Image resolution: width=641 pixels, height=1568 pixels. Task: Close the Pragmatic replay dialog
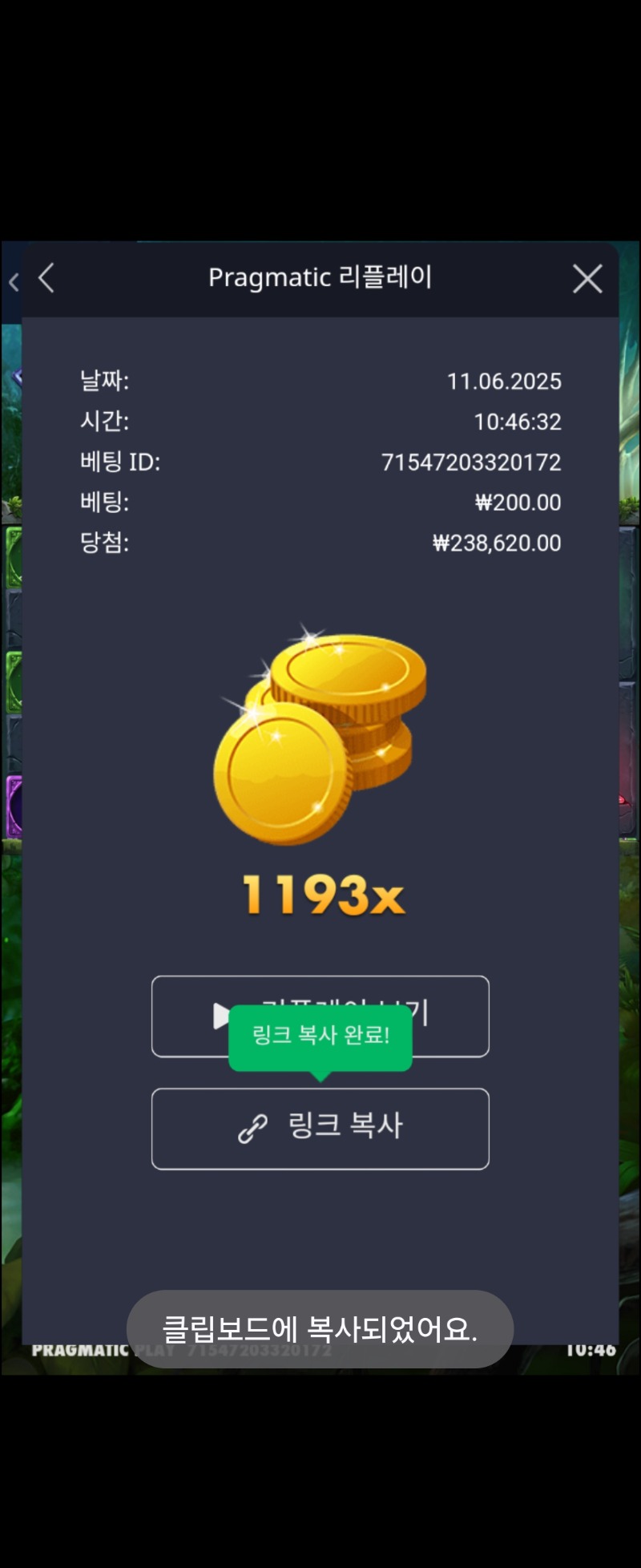click(x=587, y=279)
